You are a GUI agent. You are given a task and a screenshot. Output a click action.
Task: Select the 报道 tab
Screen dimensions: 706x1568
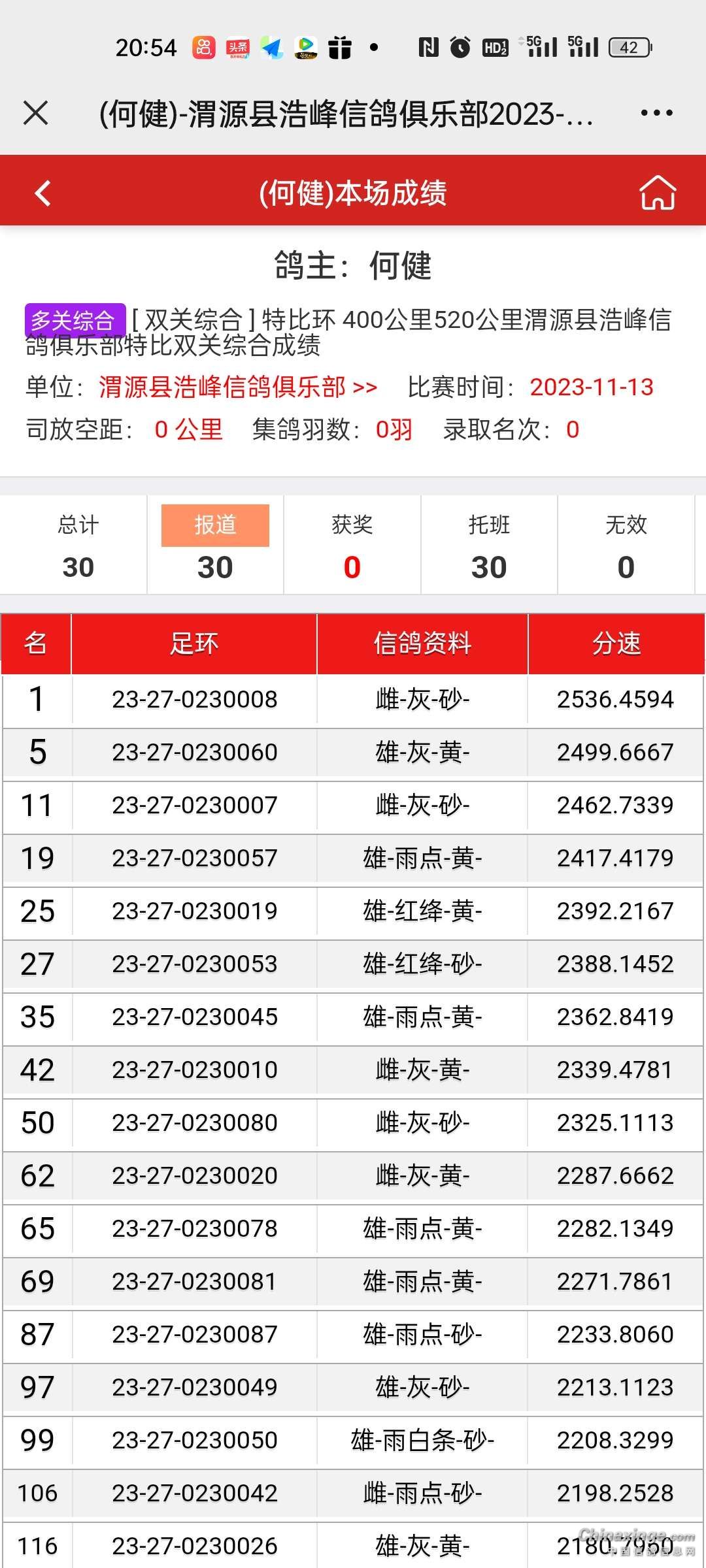215,546
